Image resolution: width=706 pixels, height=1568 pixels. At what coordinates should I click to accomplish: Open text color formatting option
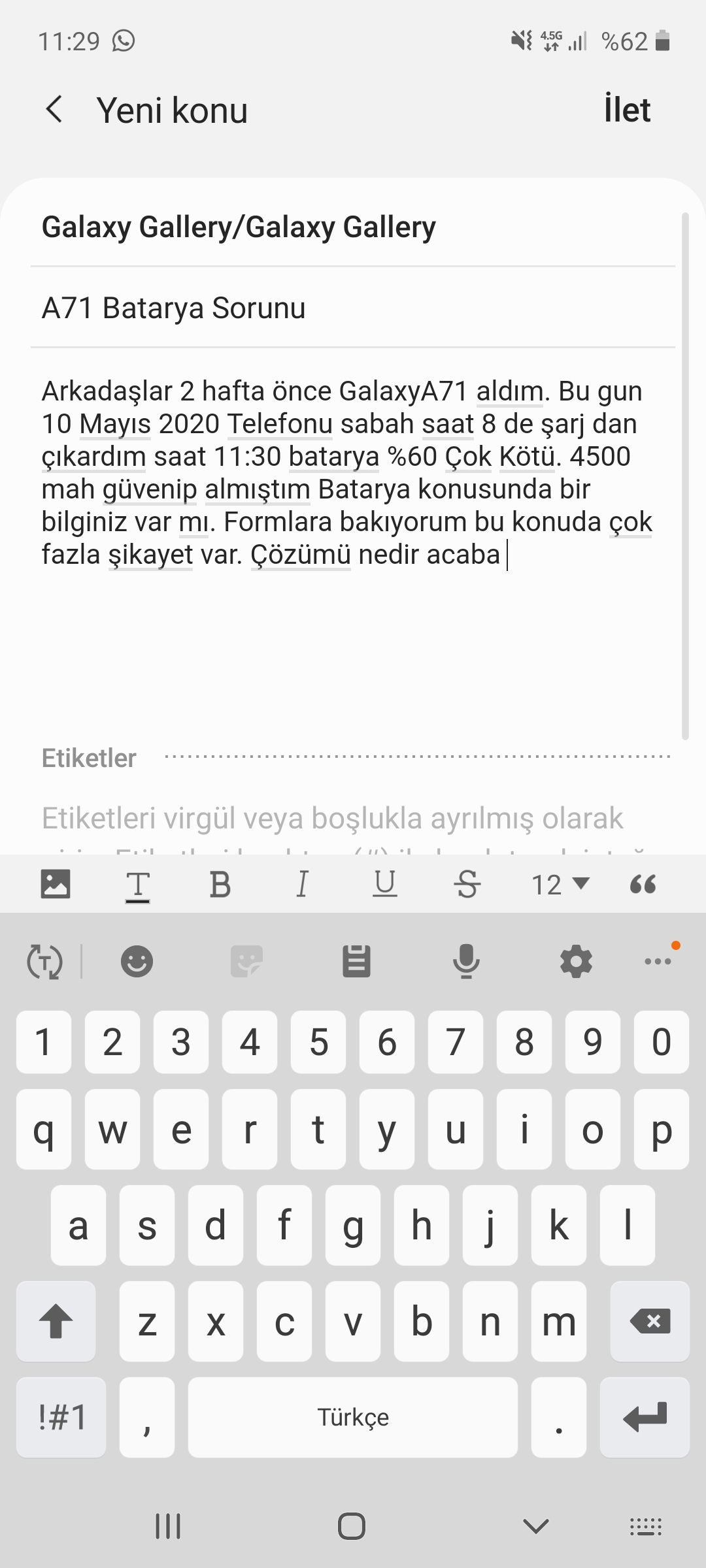(x=137, y=886)
